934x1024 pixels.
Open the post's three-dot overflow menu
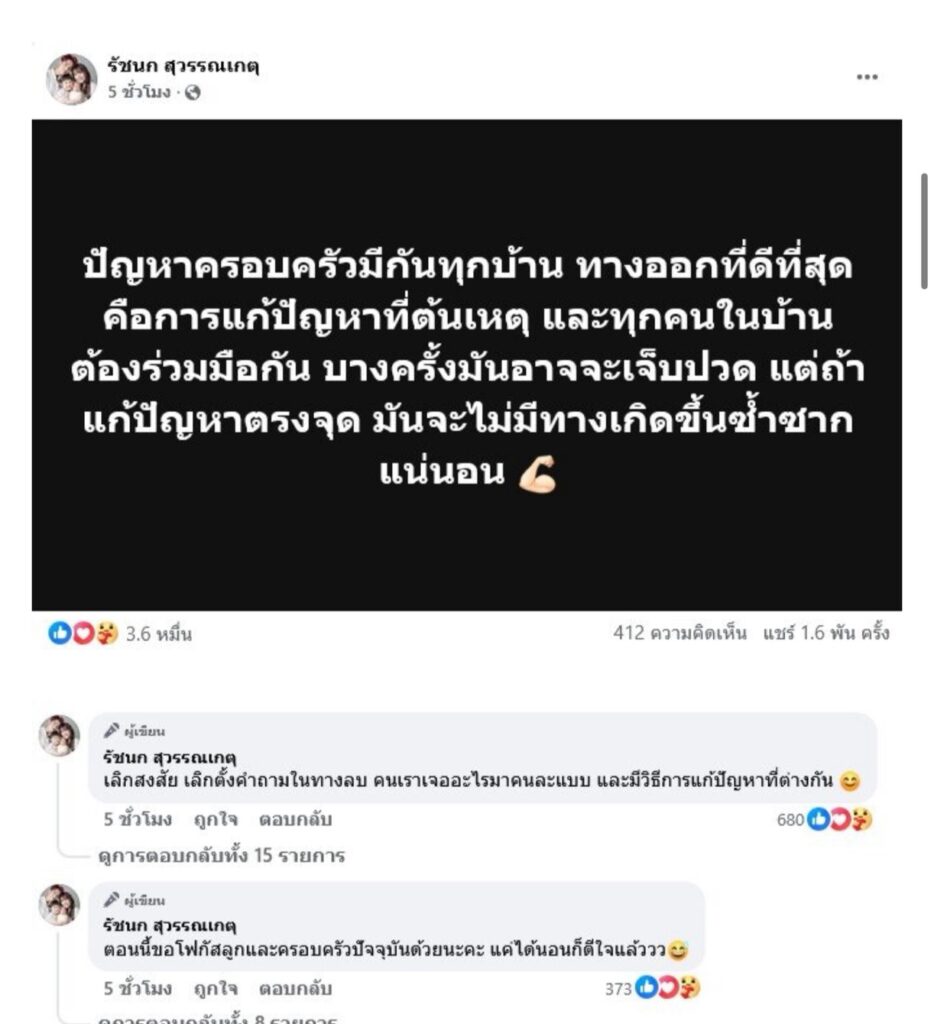[866, 78]
